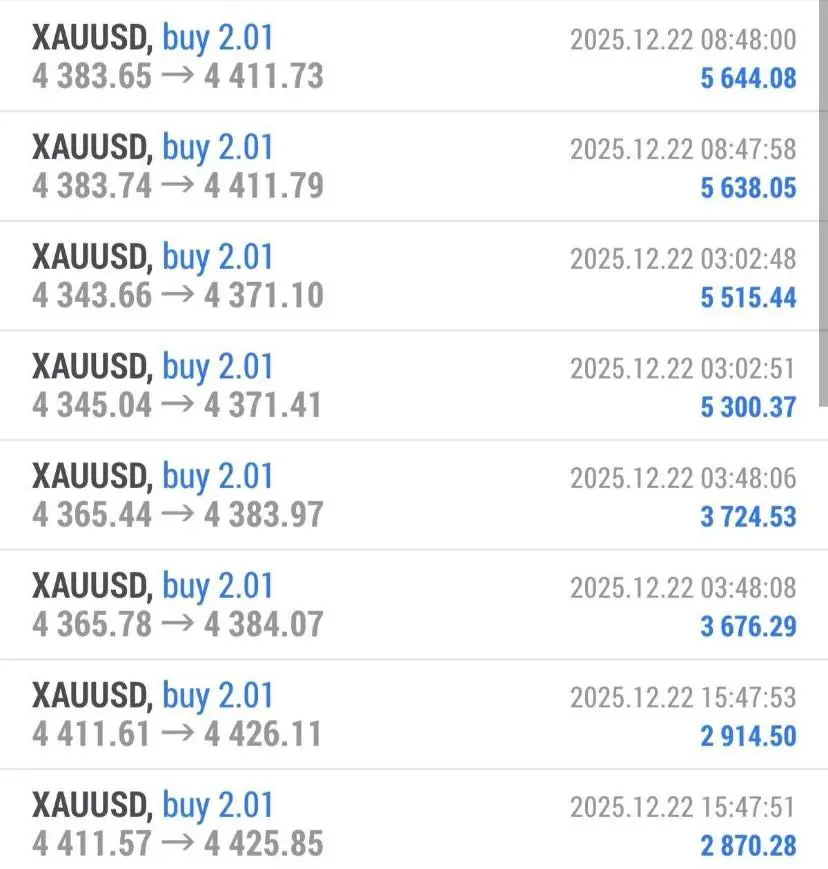
Task: Open the trade closed at 08:47:58
Action: pyautogui.click(x=414, y=167)
